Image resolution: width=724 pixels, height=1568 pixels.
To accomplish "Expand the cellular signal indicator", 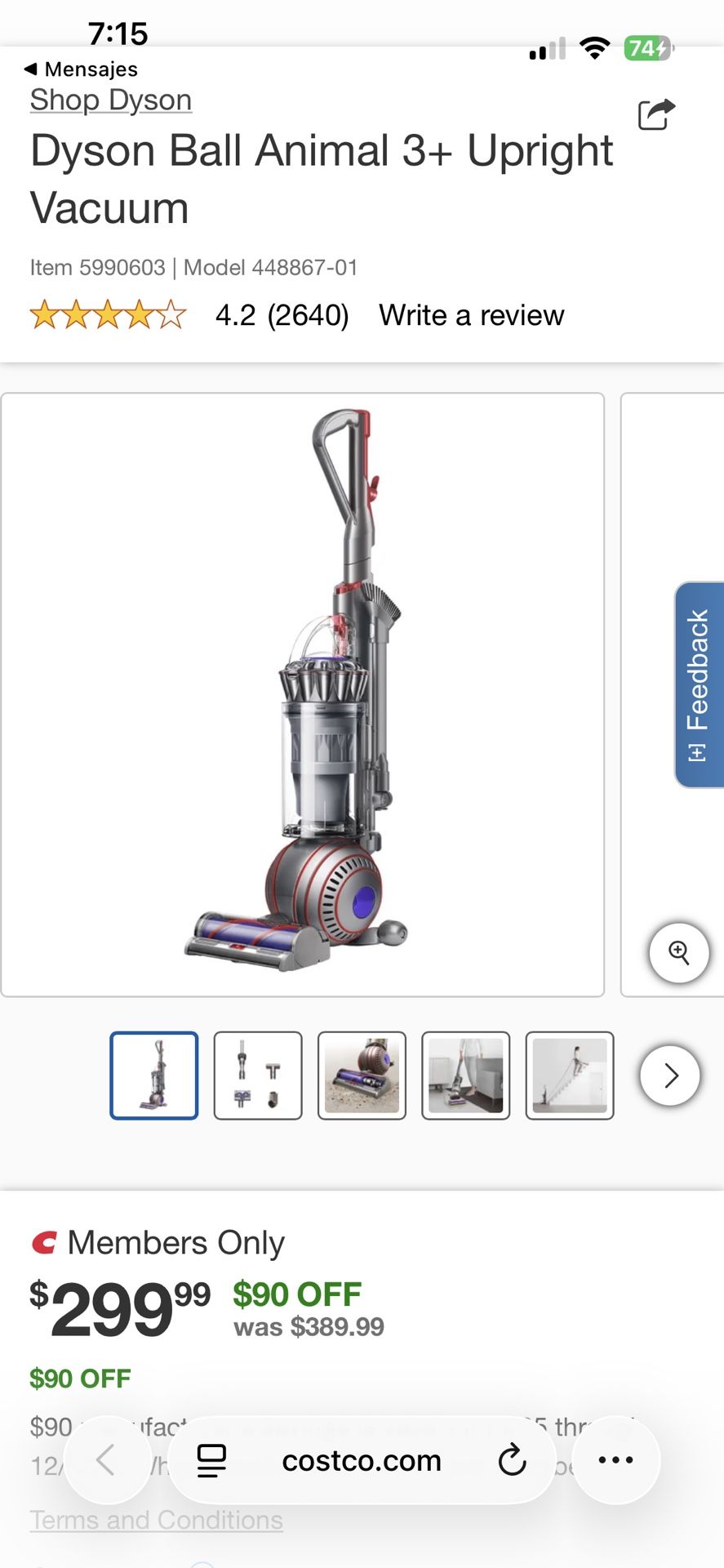I will (545, 49).
